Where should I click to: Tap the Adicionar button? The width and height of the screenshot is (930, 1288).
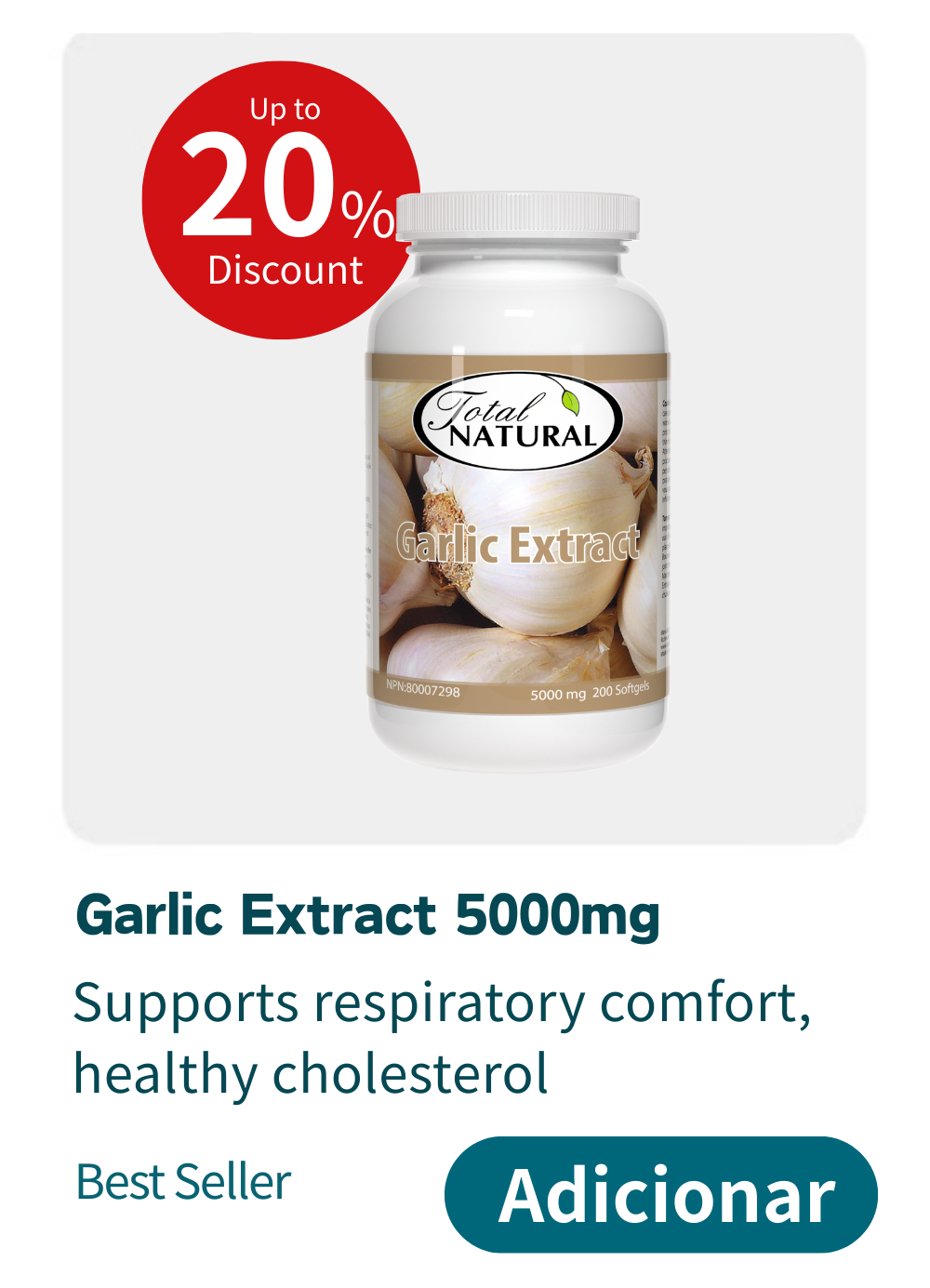(661, 1194)
